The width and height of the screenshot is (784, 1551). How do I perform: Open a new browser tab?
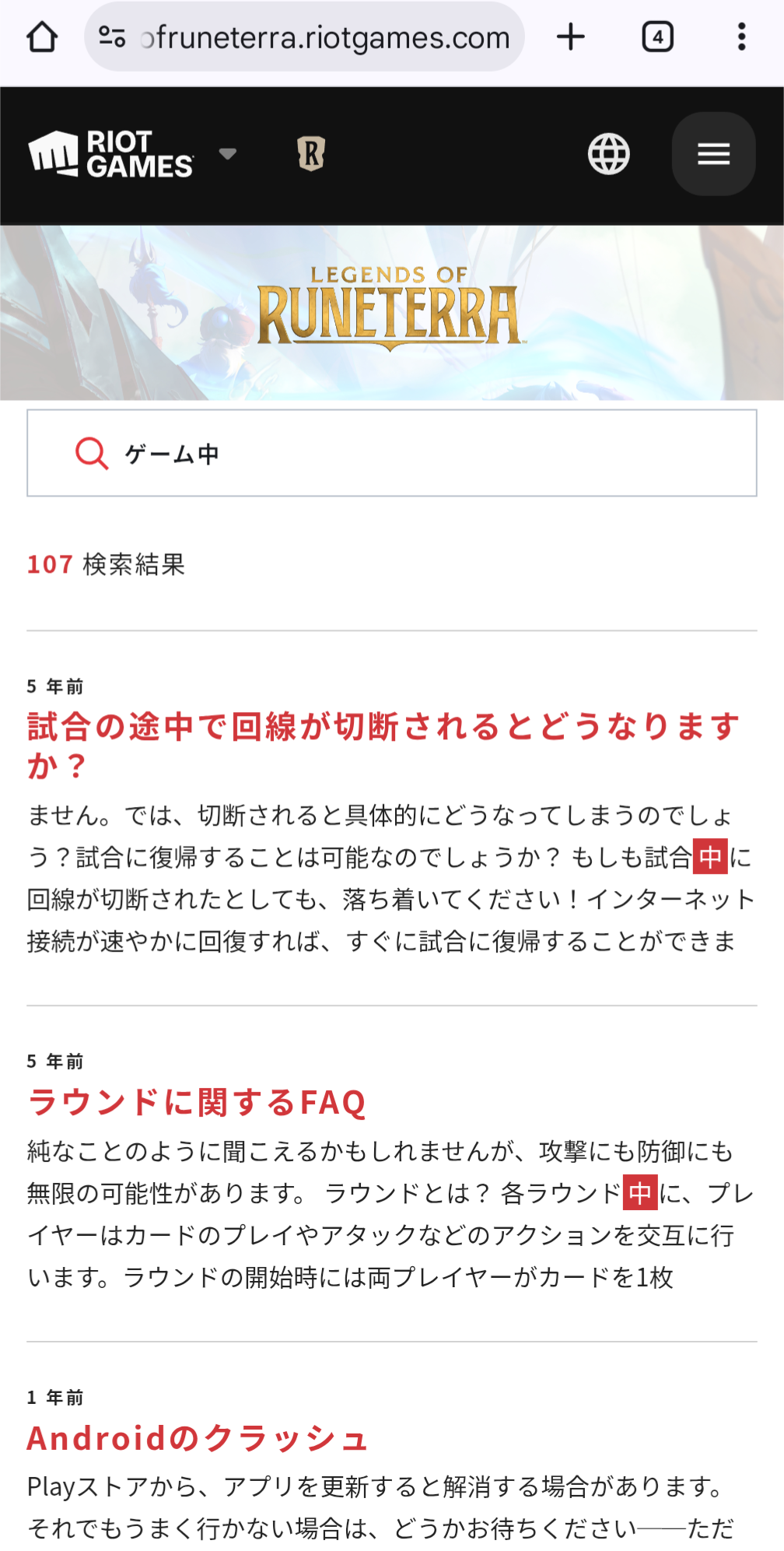point(571,37)
